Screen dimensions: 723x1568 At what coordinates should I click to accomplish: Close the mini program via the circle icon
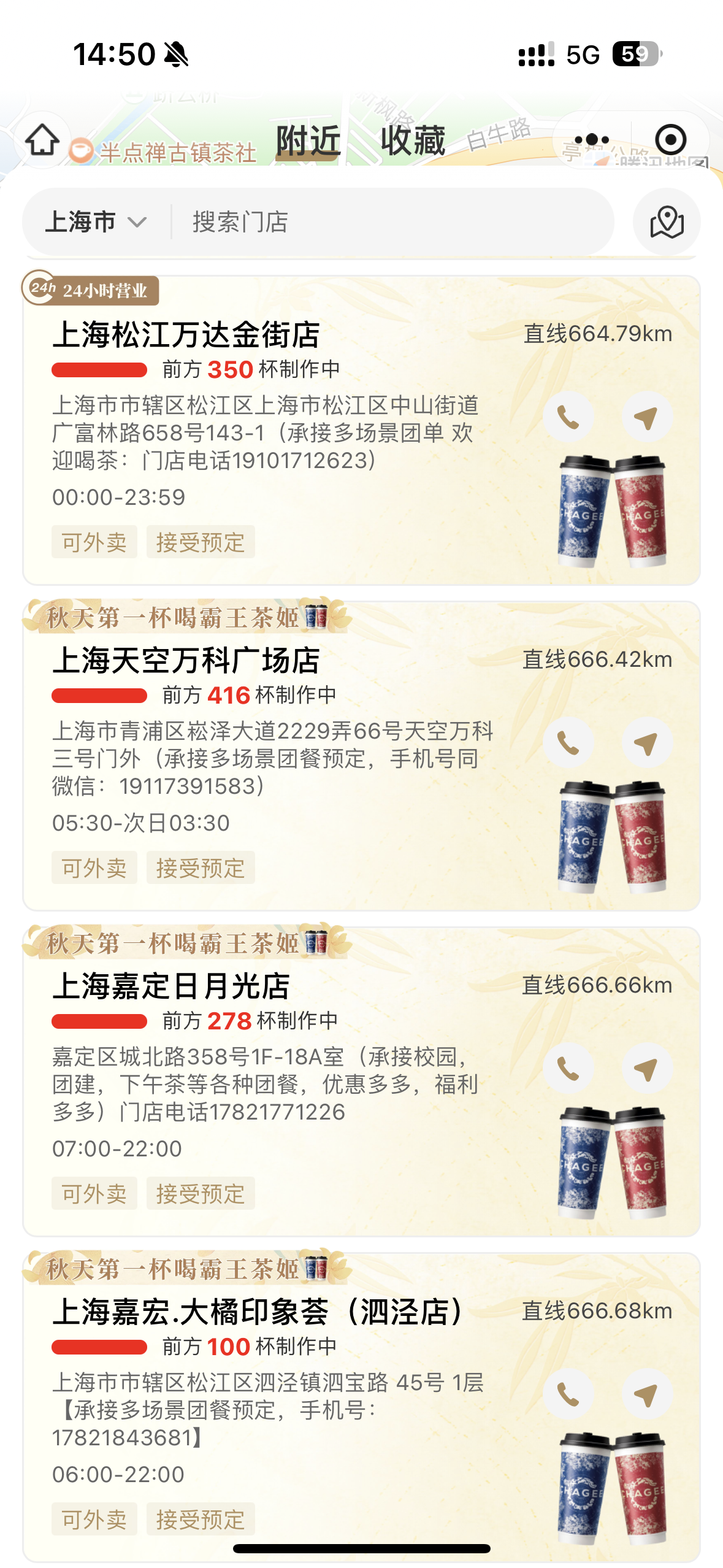click(670, 140)
